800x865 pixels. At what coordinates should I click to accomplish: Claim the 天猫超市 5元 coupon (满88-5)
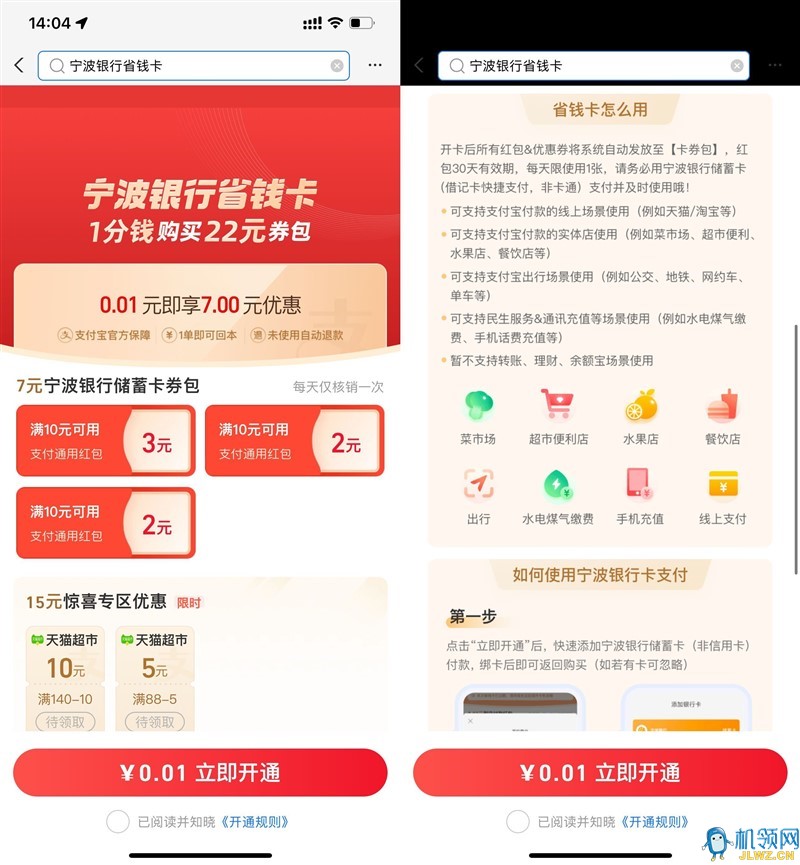pyautogui.click(x=154, y=721)
